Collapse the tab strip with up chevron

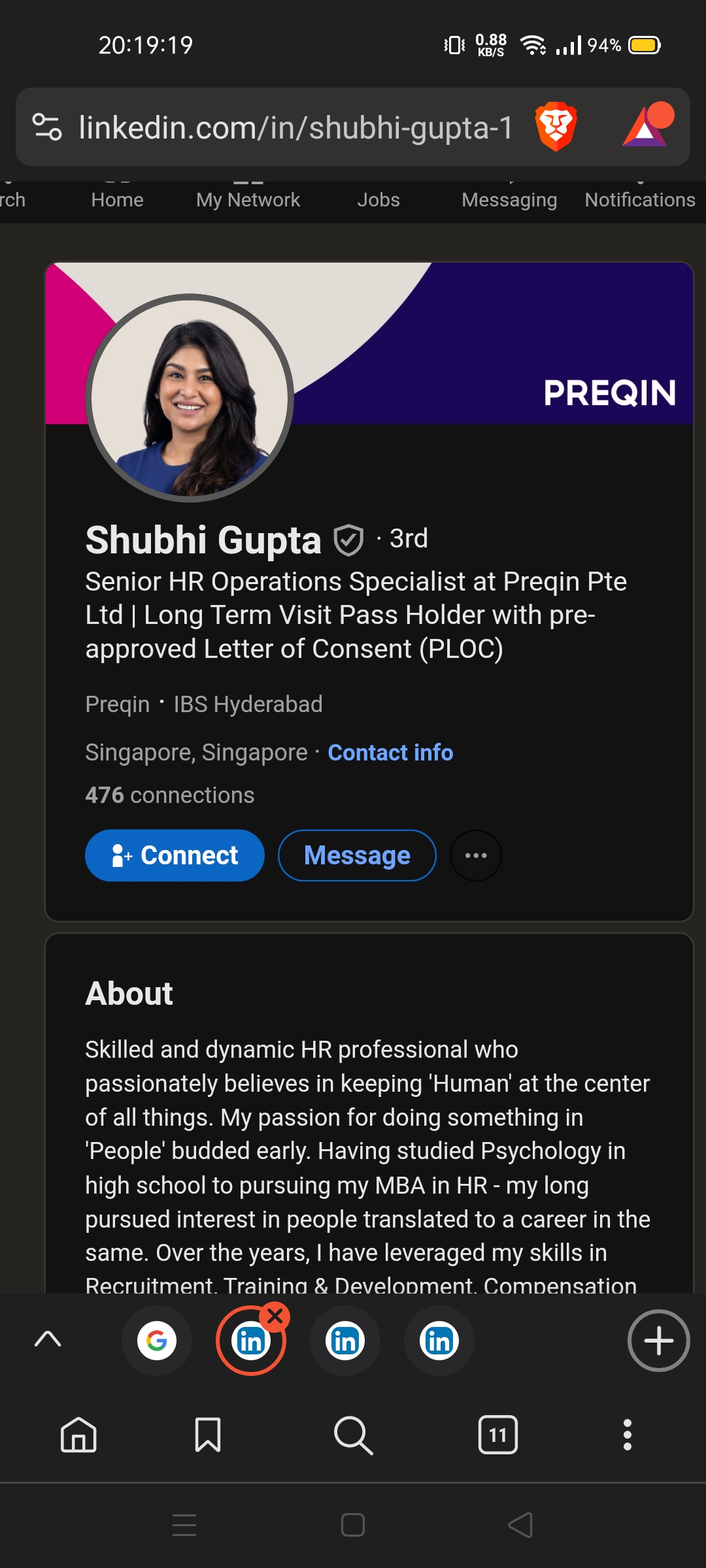tap(48, 1339)
